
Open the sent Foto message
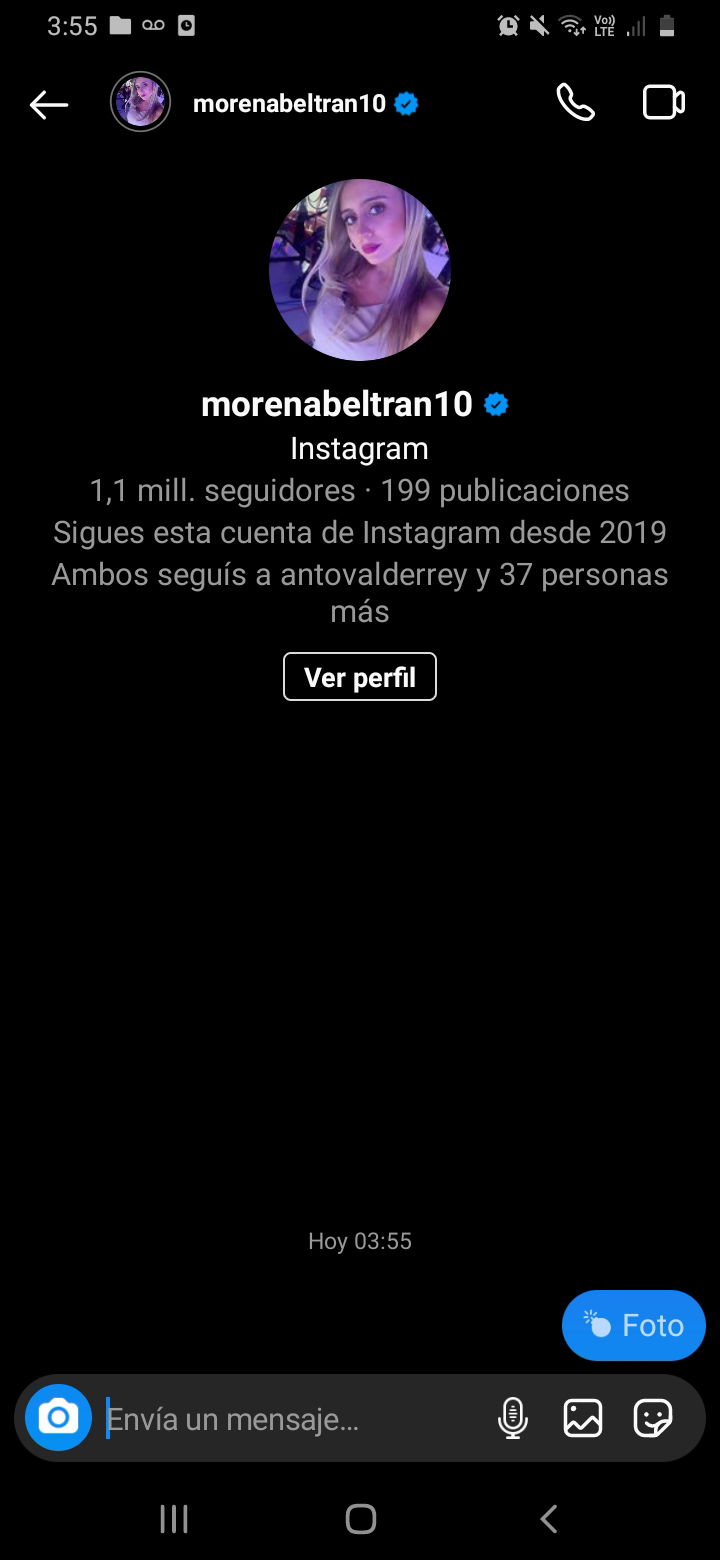click(x=634, y=1325)
